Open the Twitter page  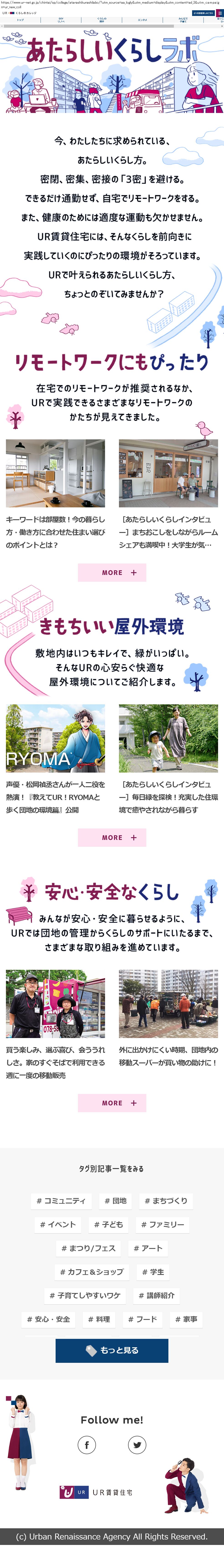[x=137, y=1445]
